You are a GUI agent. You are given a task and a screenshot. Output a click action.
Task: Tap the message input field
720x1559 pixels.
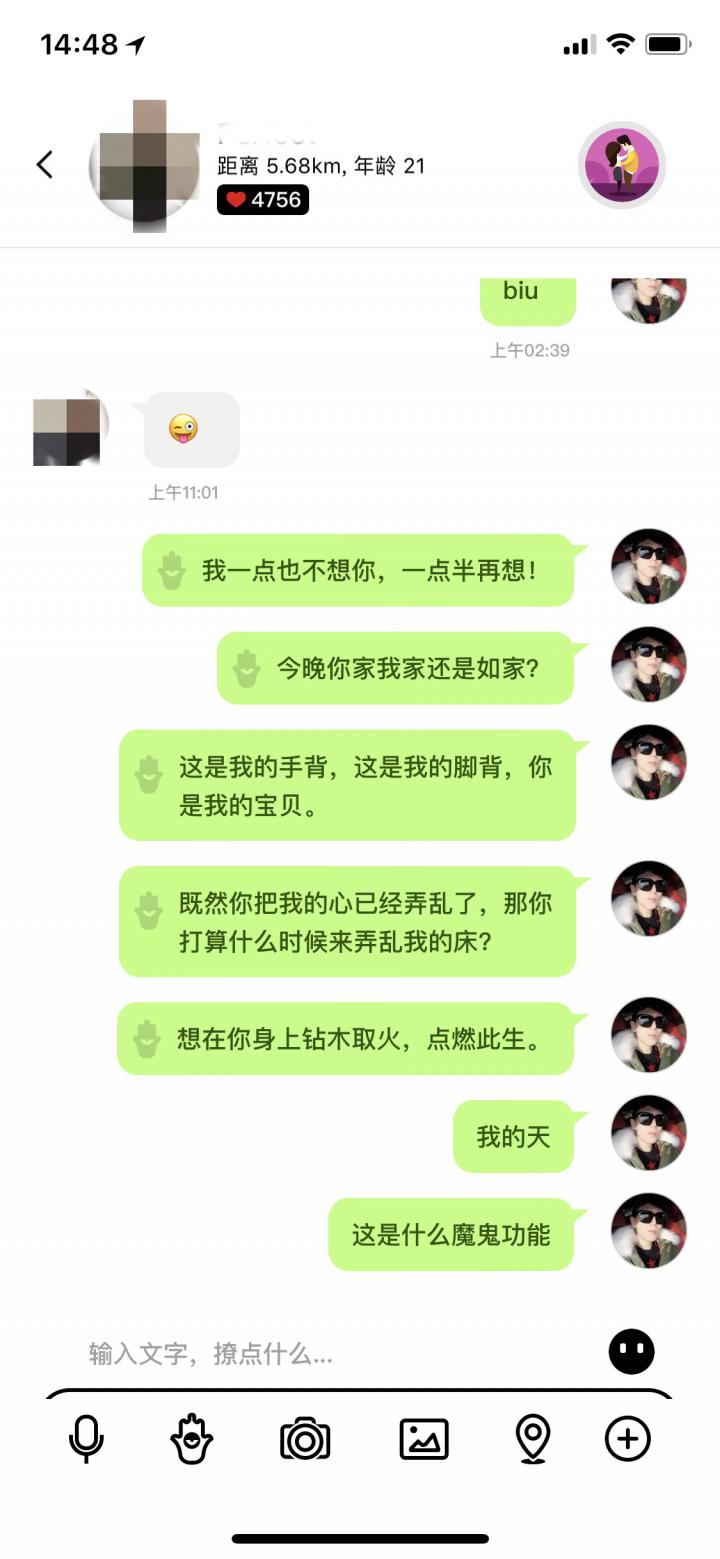tap(330, 1354)
